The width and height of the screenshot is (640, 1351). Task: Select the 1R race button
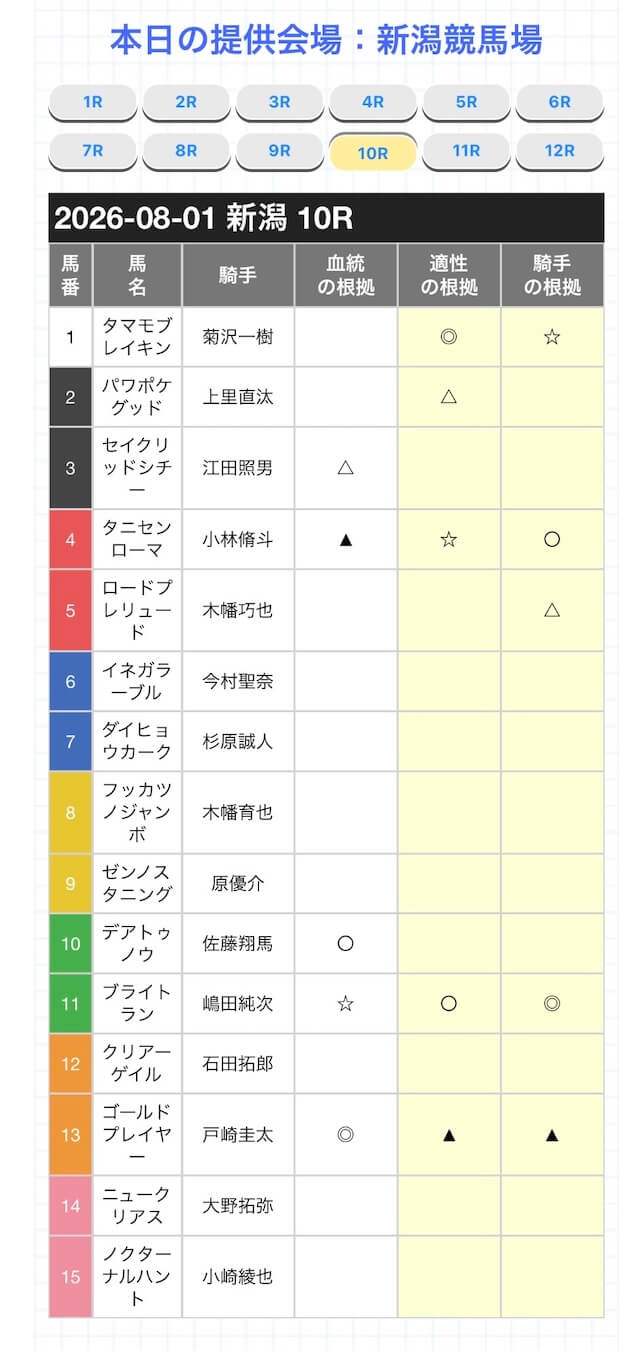click(93, 102)
